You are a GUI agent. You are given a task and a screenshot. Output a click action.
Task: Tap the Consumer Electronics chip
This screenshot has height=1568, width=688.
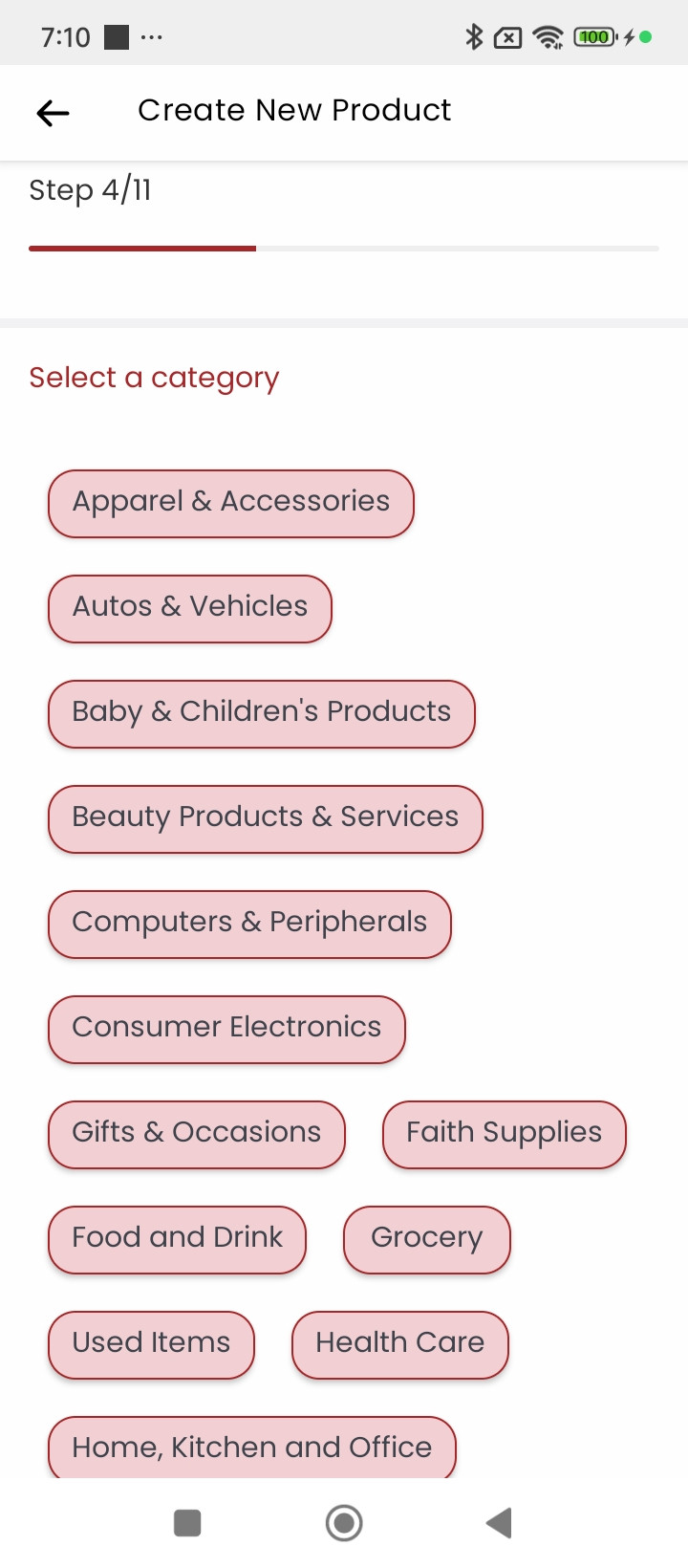coord(226,1029)
